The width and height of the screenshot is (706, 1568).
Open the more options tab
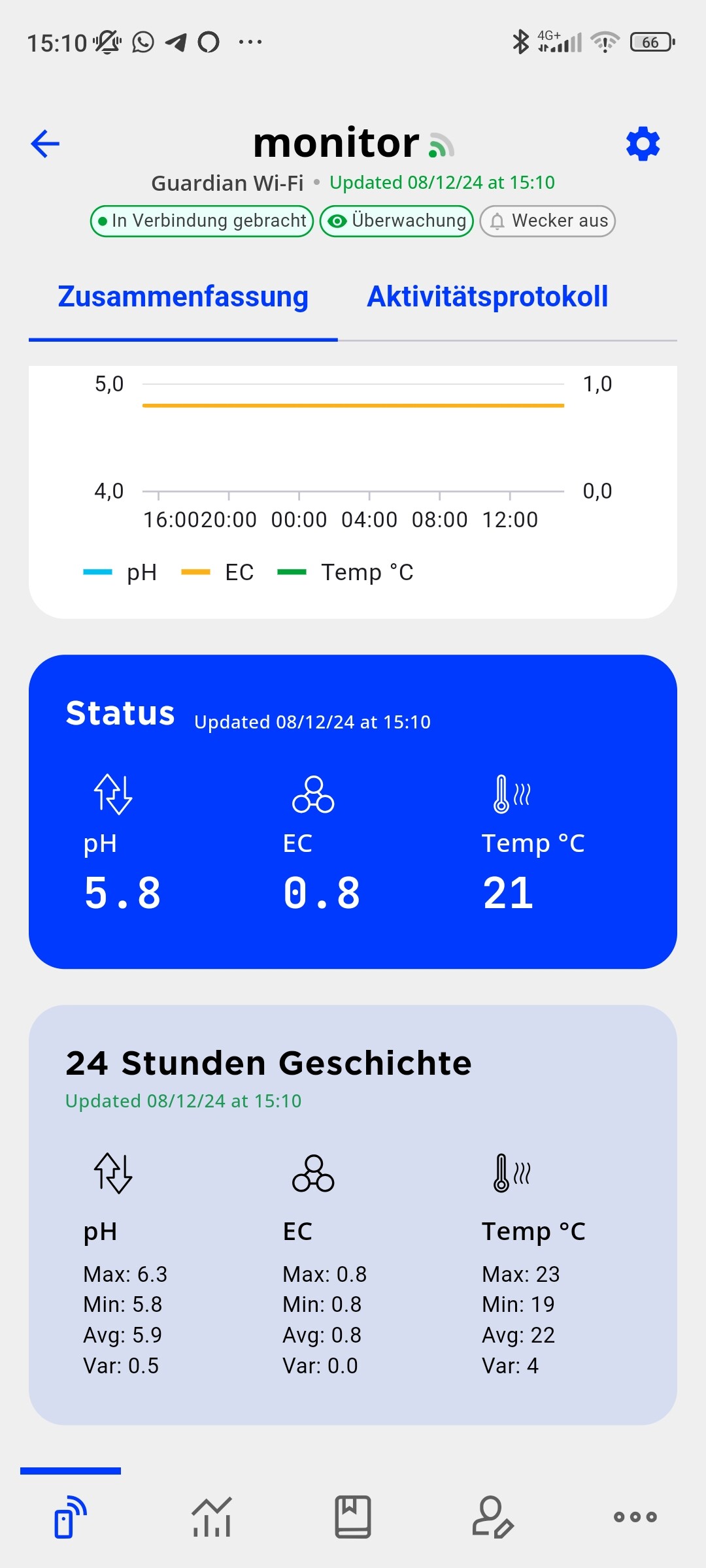tap(635, 1516)
